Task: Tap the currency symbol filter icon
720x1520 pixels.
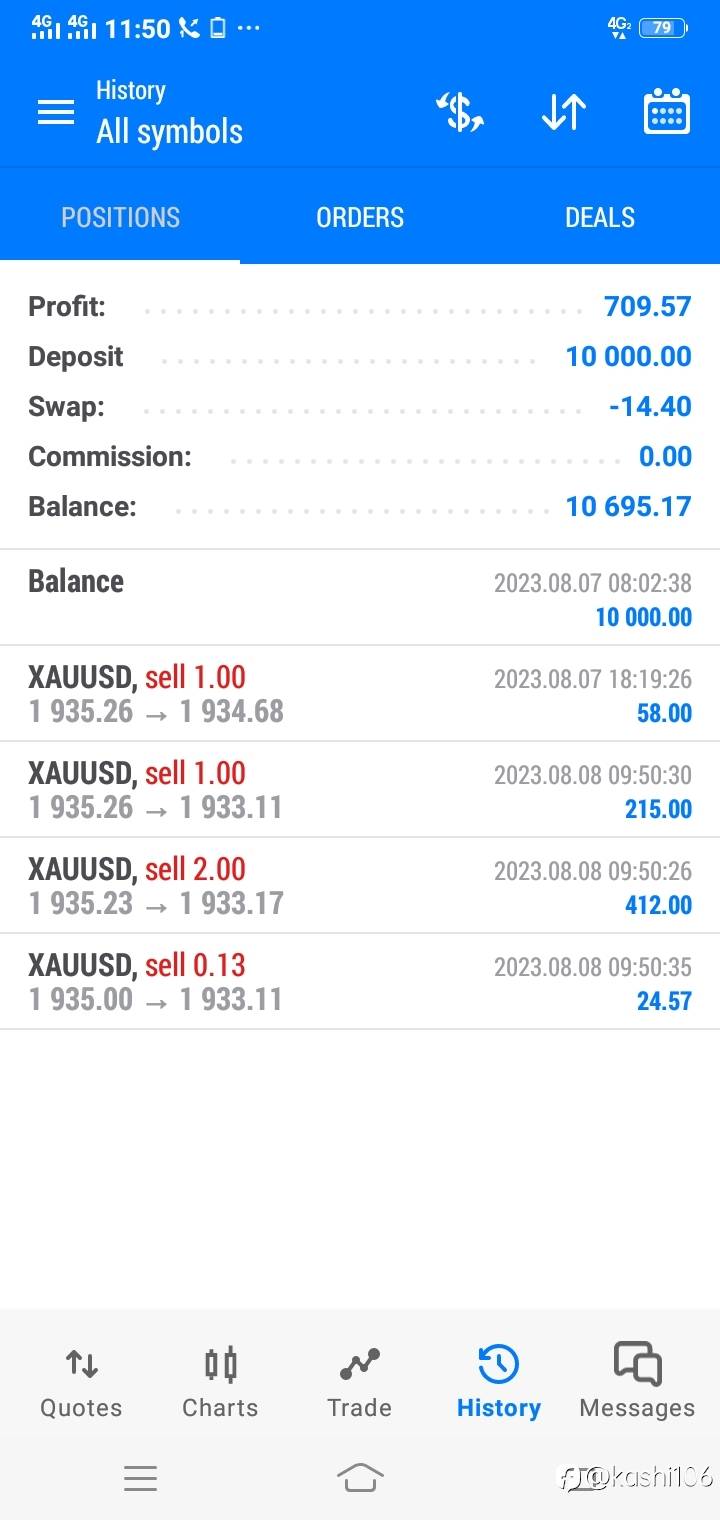Action: point(460,112)
